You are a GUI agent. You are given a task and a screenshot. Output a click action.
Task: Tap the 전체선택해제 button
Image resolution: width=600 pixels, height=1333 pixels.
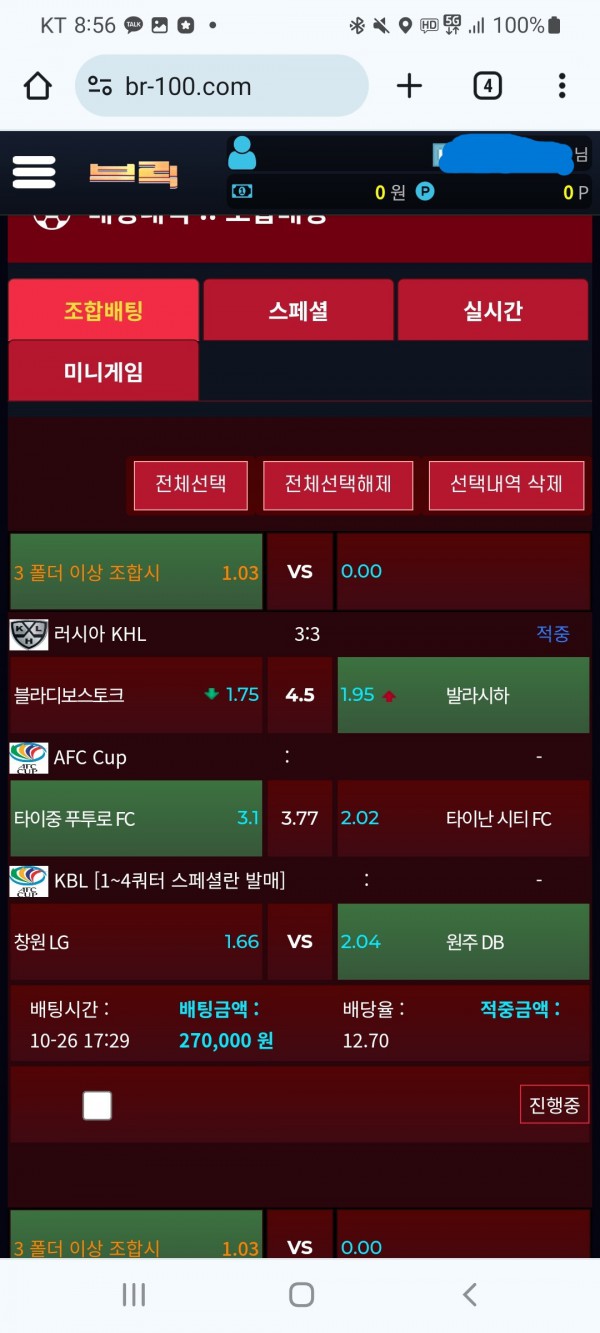point(337,485)
